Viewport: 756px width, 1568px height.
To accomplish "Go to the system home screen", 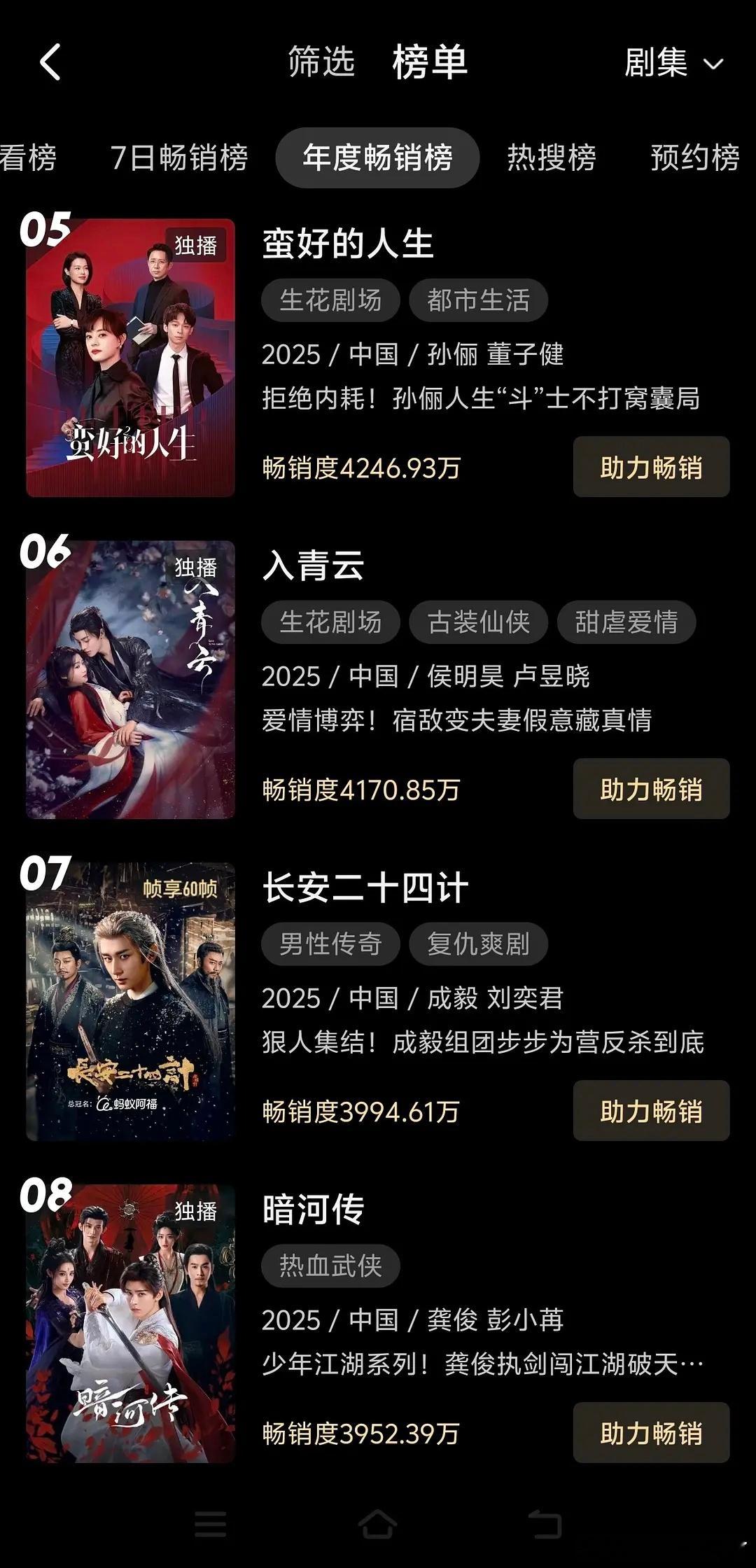I will tap(377, 1524).
